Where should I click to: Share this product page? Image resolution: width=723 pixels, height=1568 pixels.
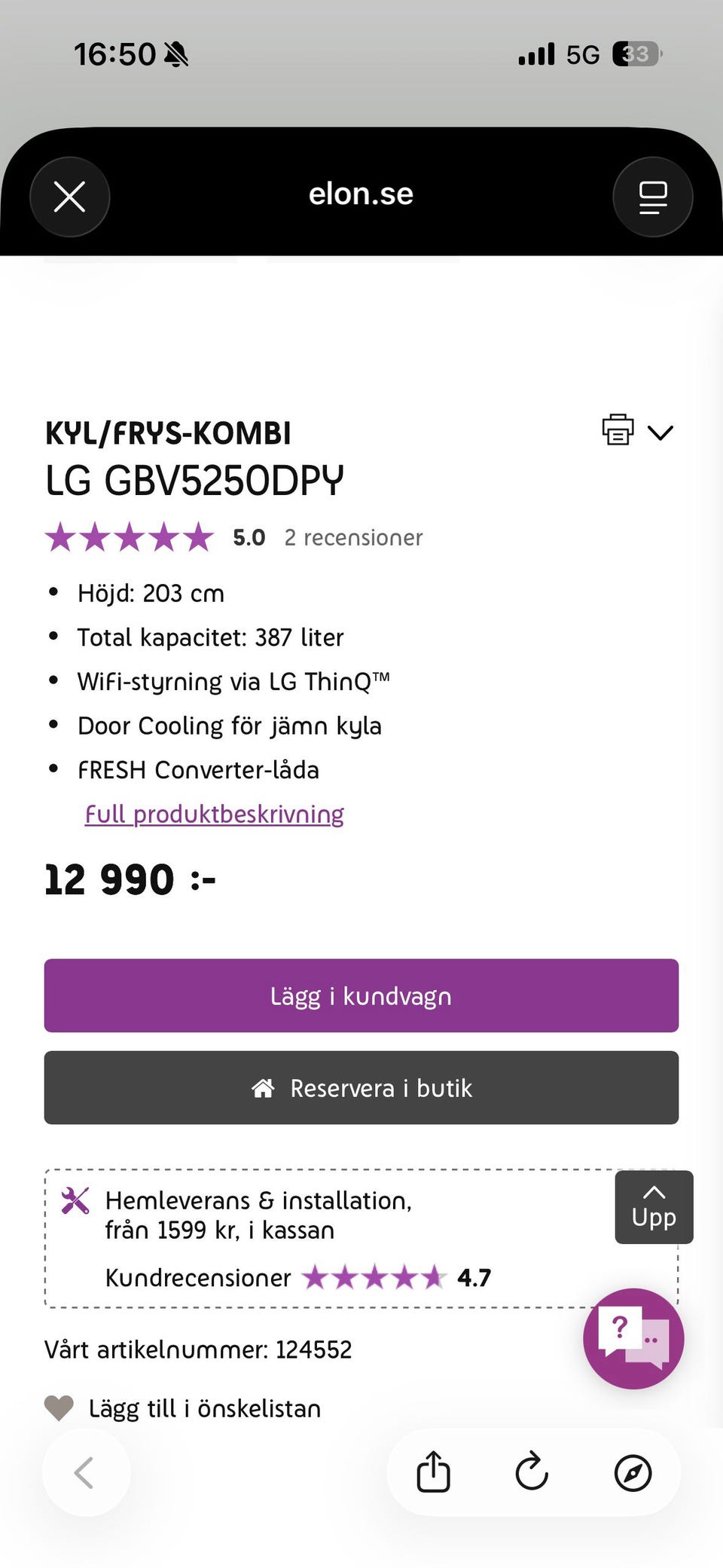(x=434, y=1472)
